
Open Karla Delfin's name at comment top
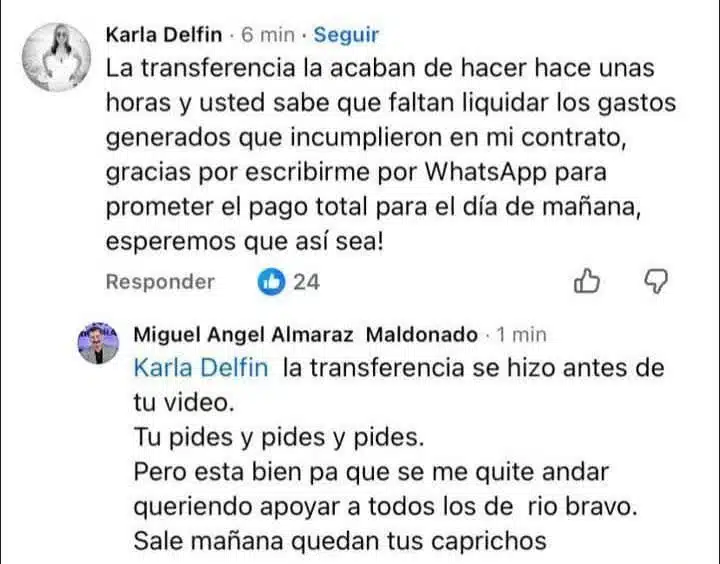167,35
